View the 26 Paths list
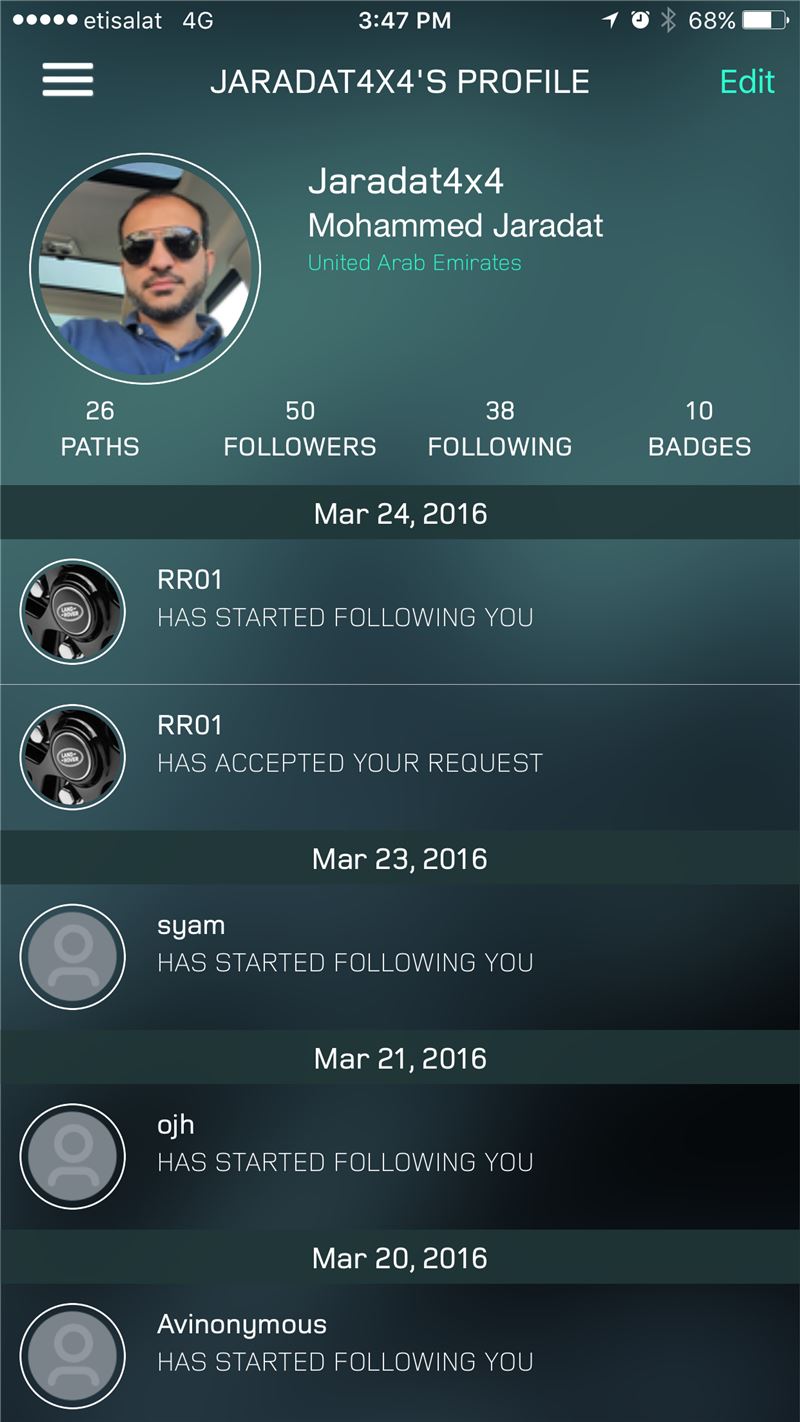The image size is (800, 1422). coord(100,429)
